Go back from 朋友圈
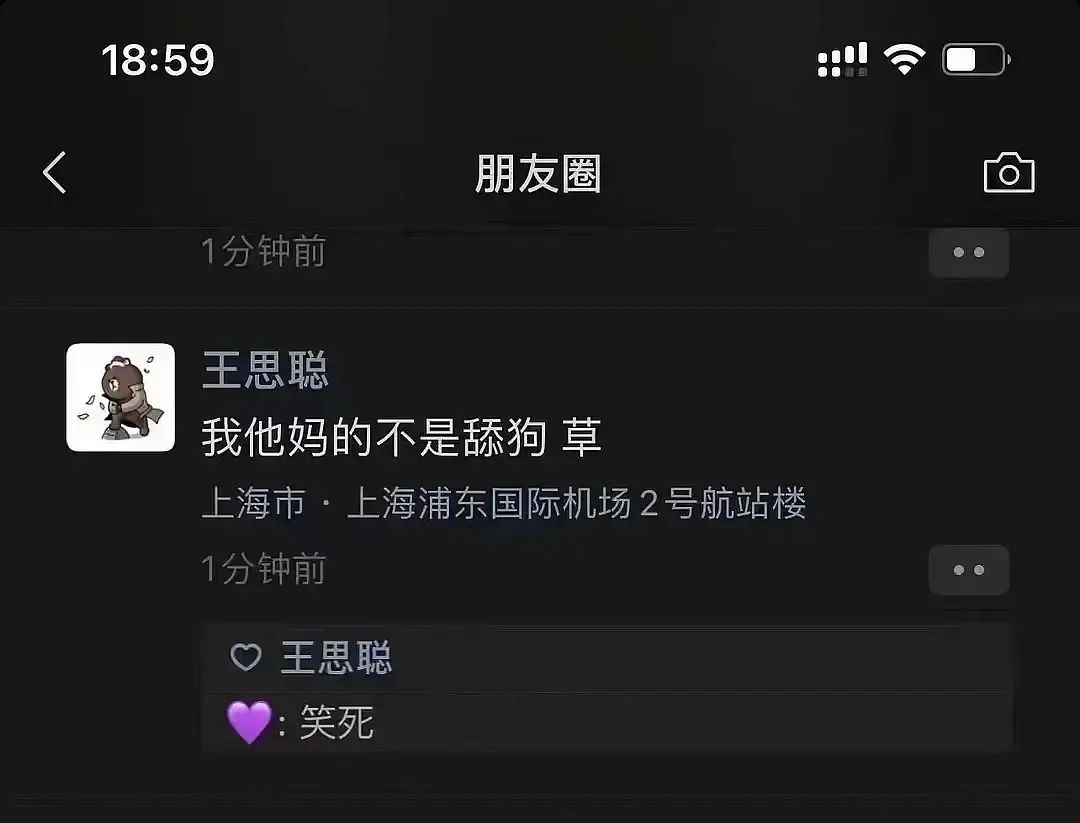 54,173
